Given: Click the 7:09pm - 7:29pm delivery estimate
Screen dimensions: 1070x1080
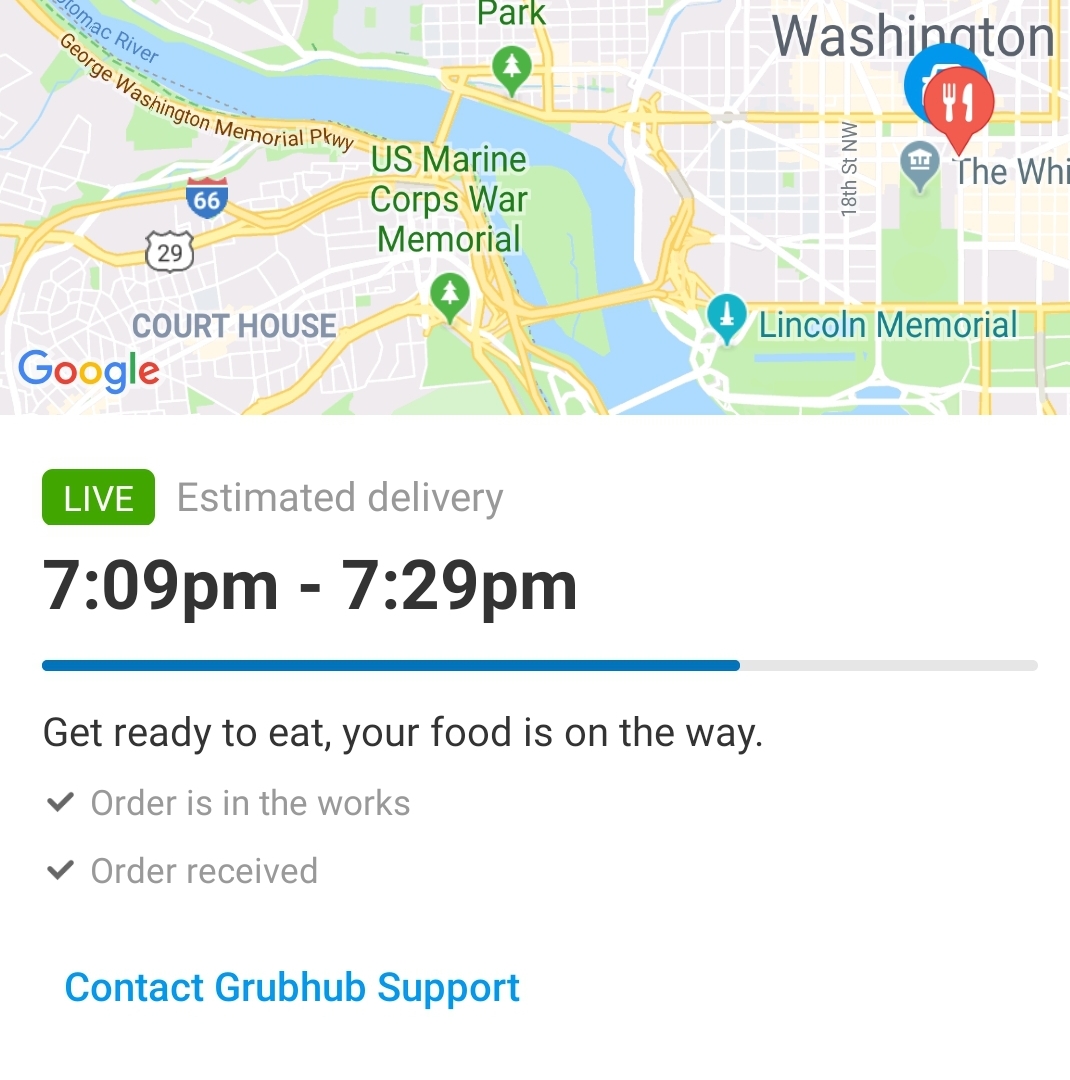Looking at the screenshot, I should (x=310, y=585).
